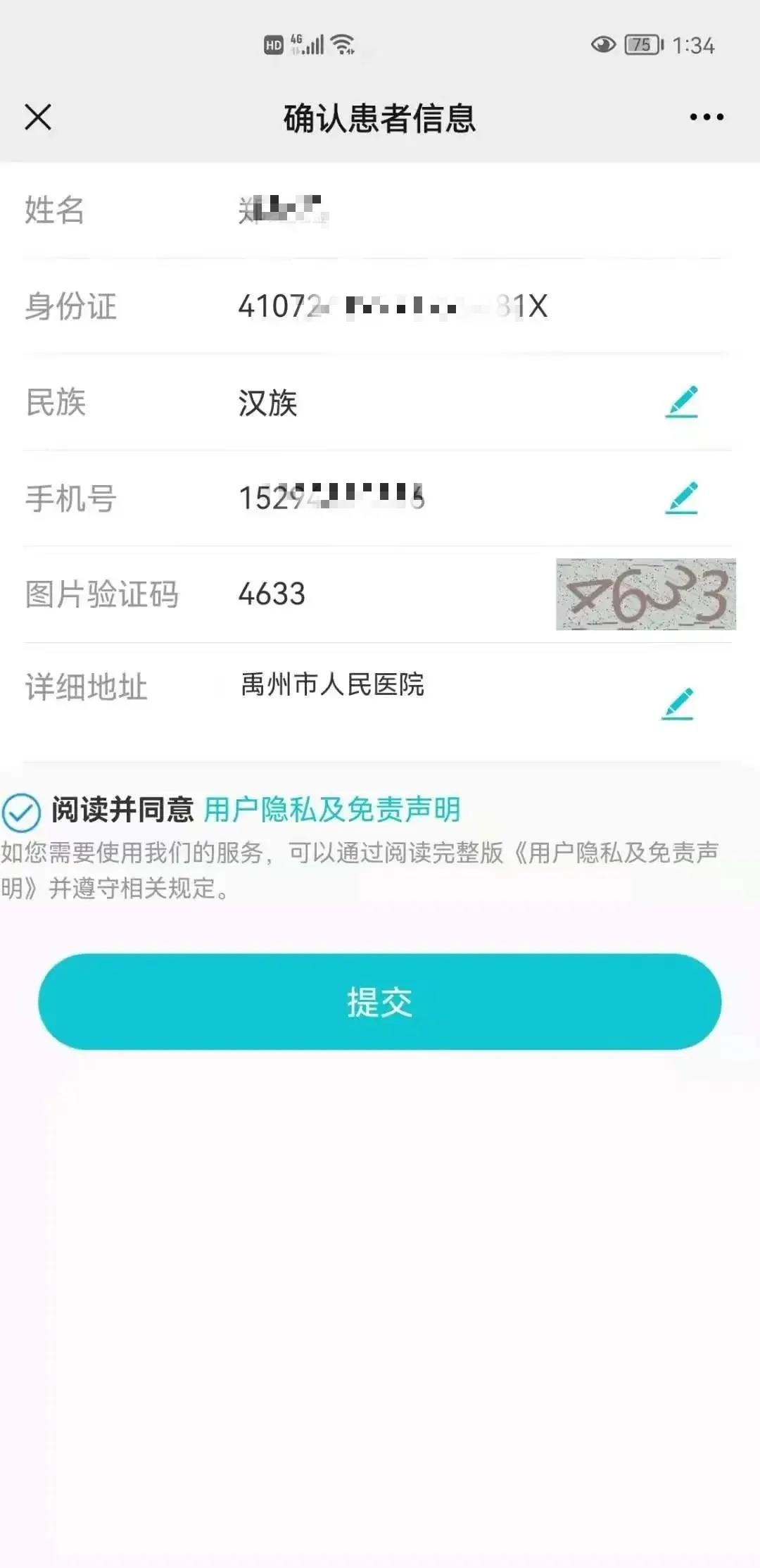Open the 用户隐私及免责声明 link
Viewport: 760px width, 1568px height.
point(331,810)
